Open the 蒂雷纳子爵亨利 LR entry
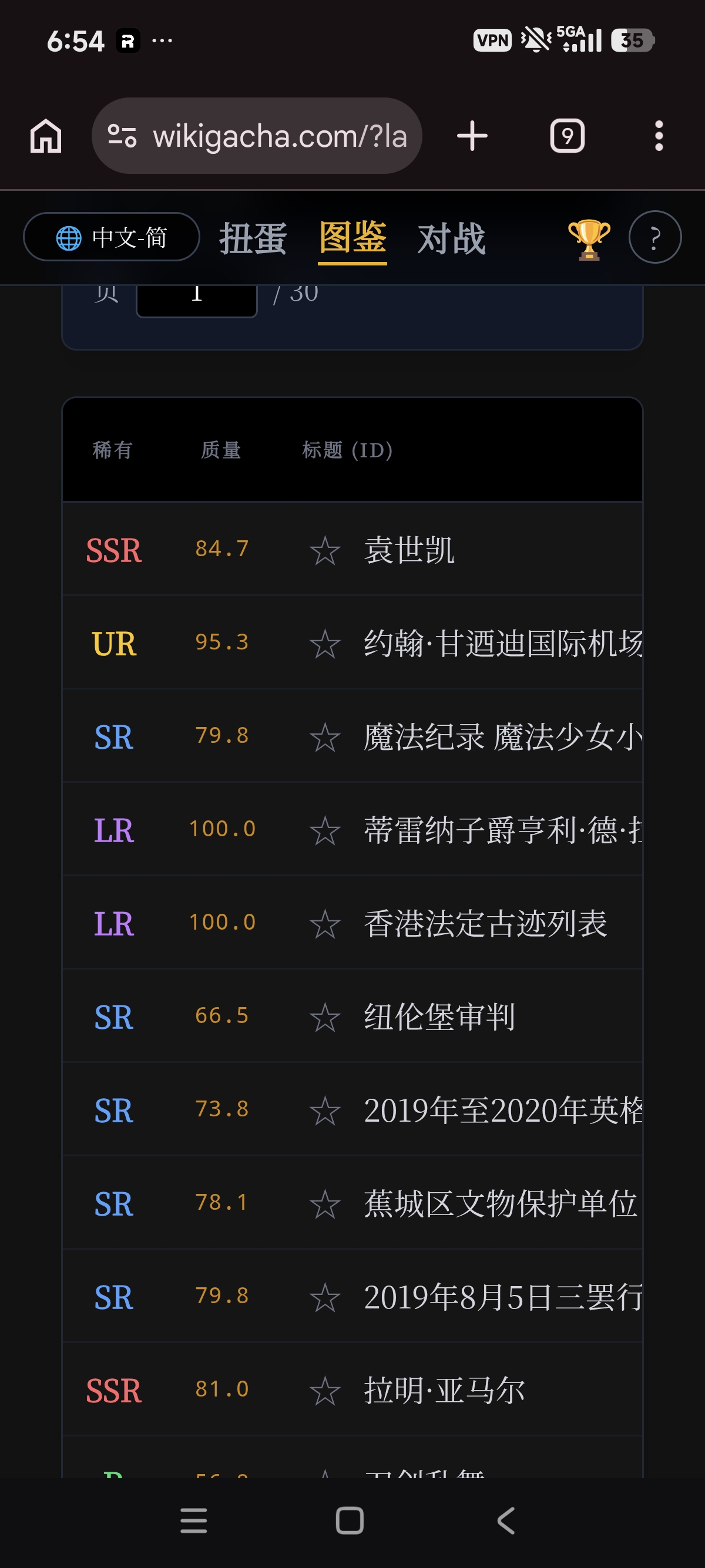 [502, 830]
